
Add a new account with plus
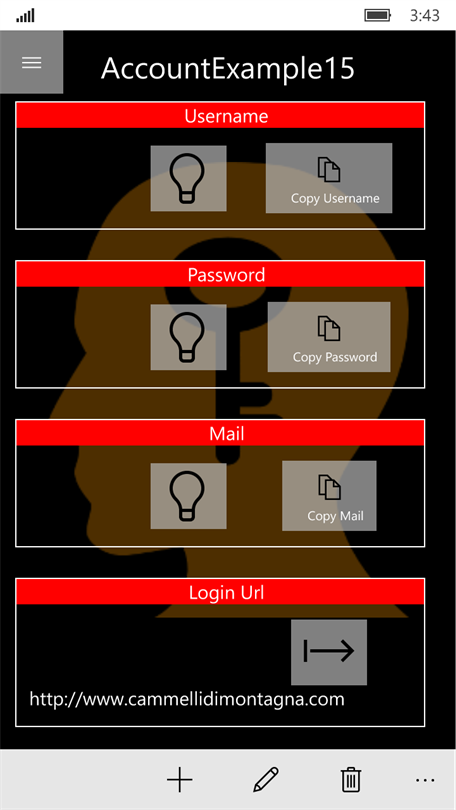[x=180, y=780]
